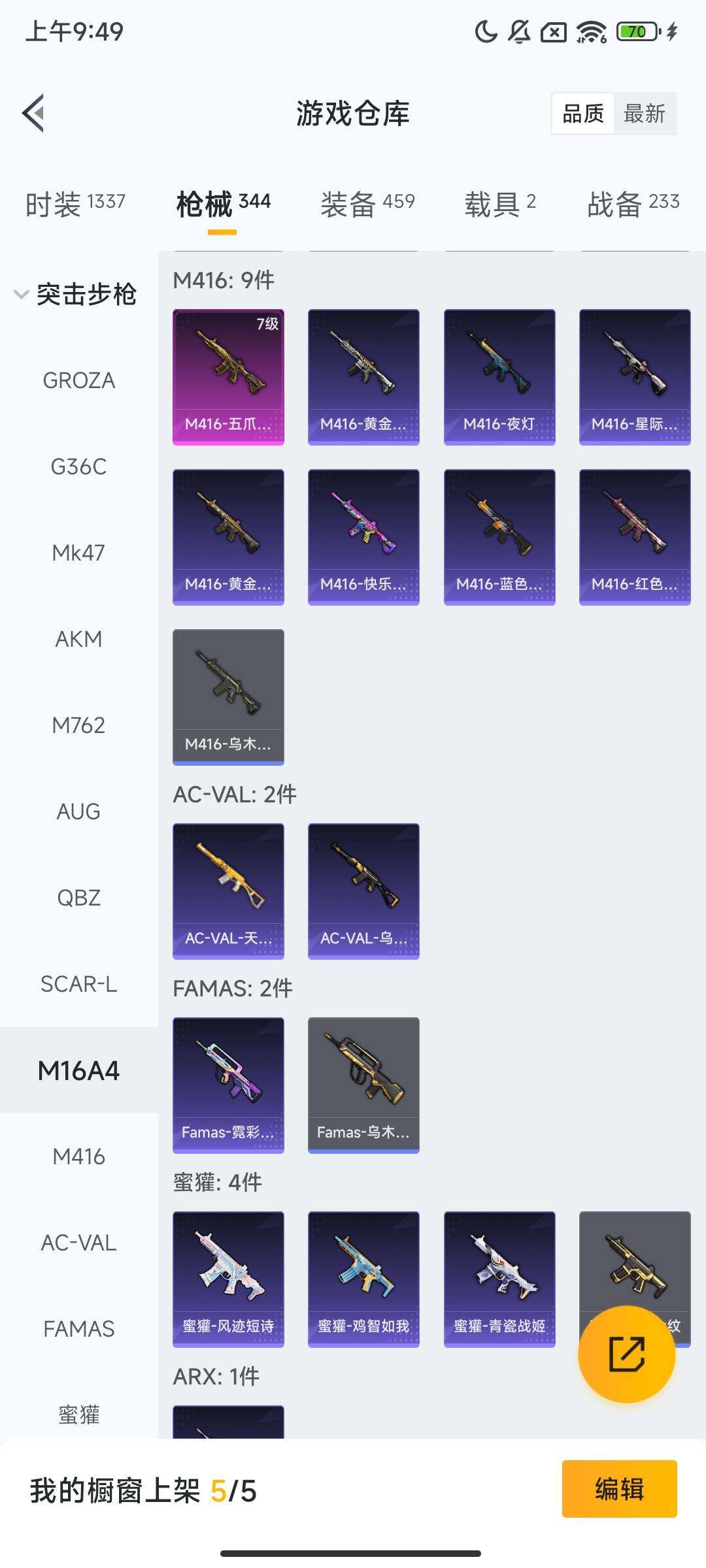
Task: Open the 战备 tab
Action: [x=633, y=204]
